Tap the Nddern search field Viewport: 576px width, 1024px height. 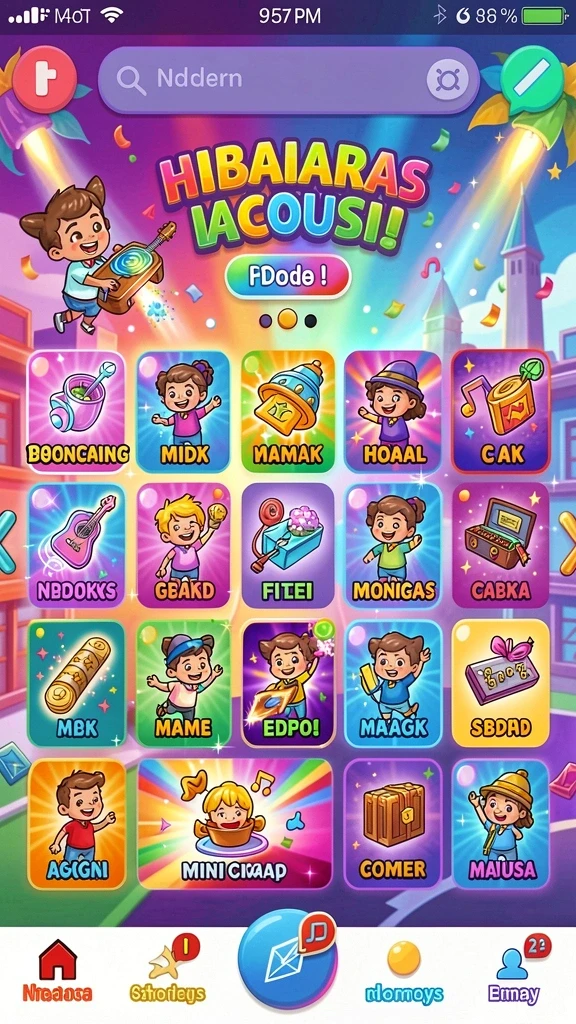tap(289, 80)
